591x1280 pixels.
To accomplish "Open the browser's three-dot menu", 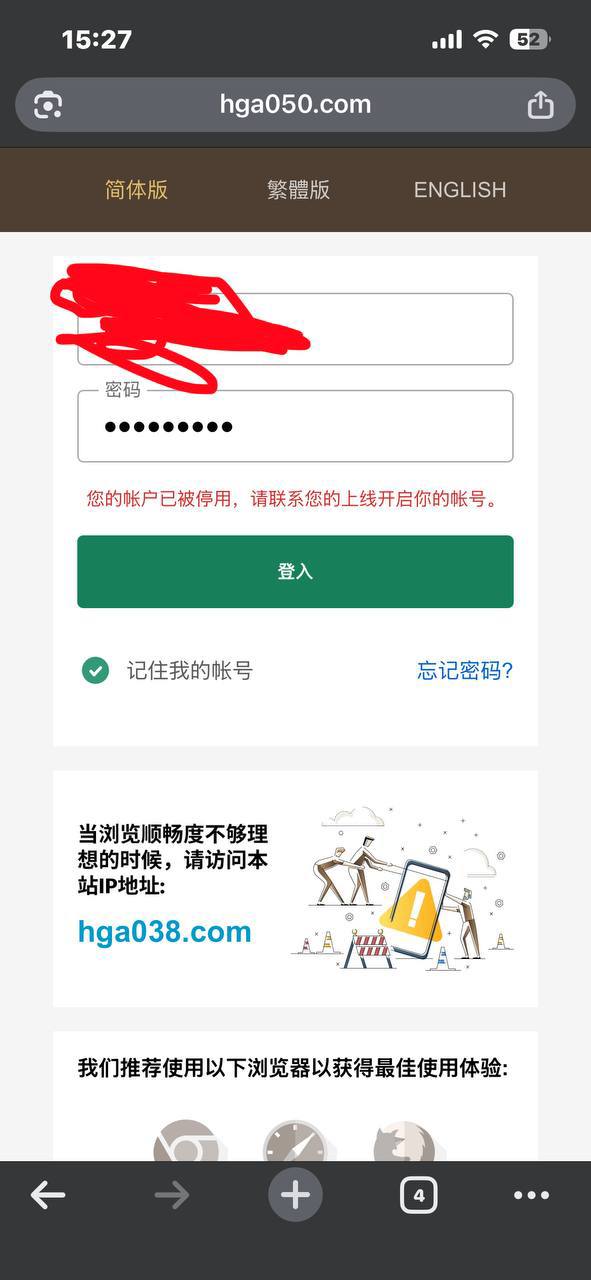I will point(531,1195).
